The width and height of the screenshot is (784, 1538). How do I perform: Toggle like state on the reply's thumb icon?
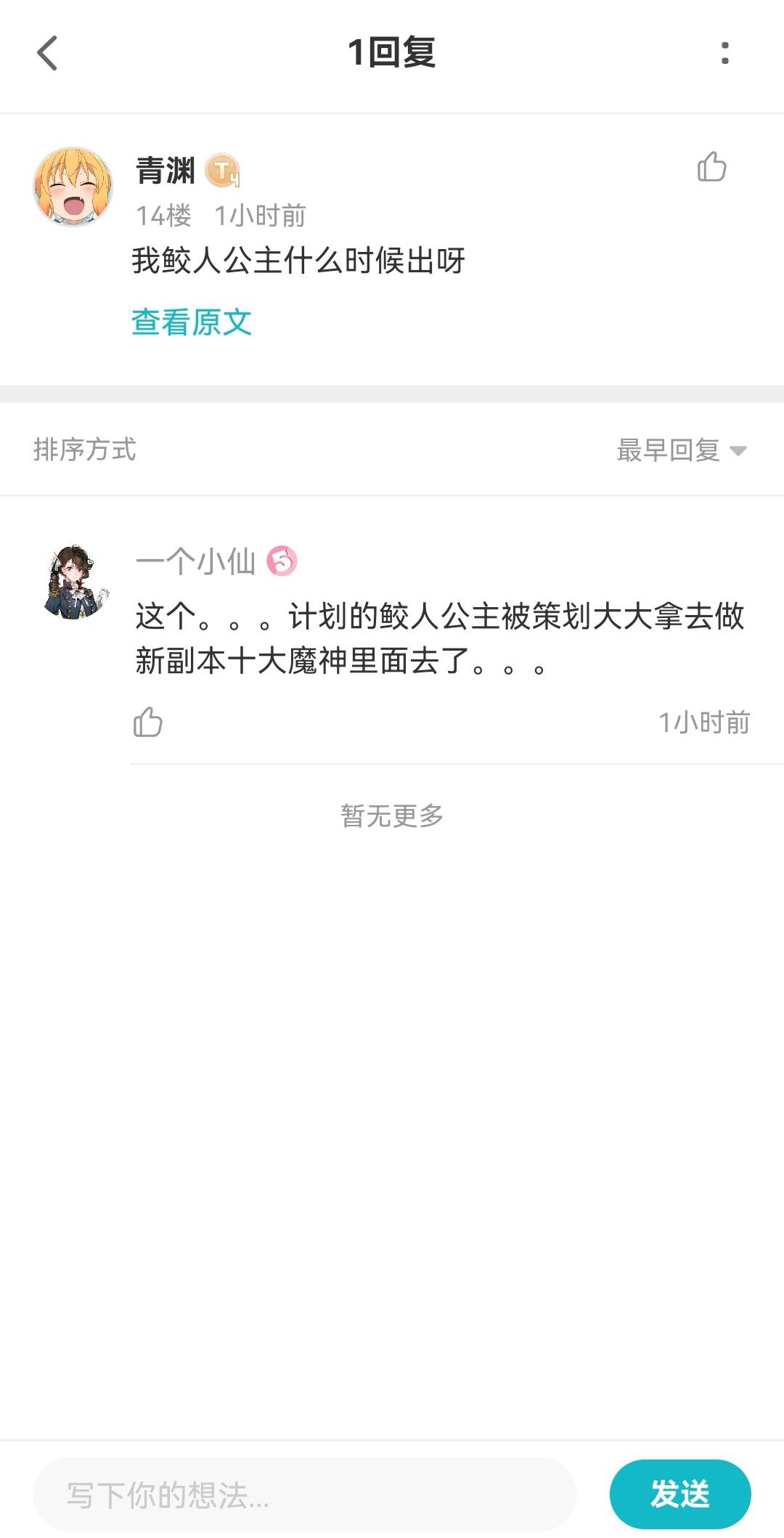147,723
